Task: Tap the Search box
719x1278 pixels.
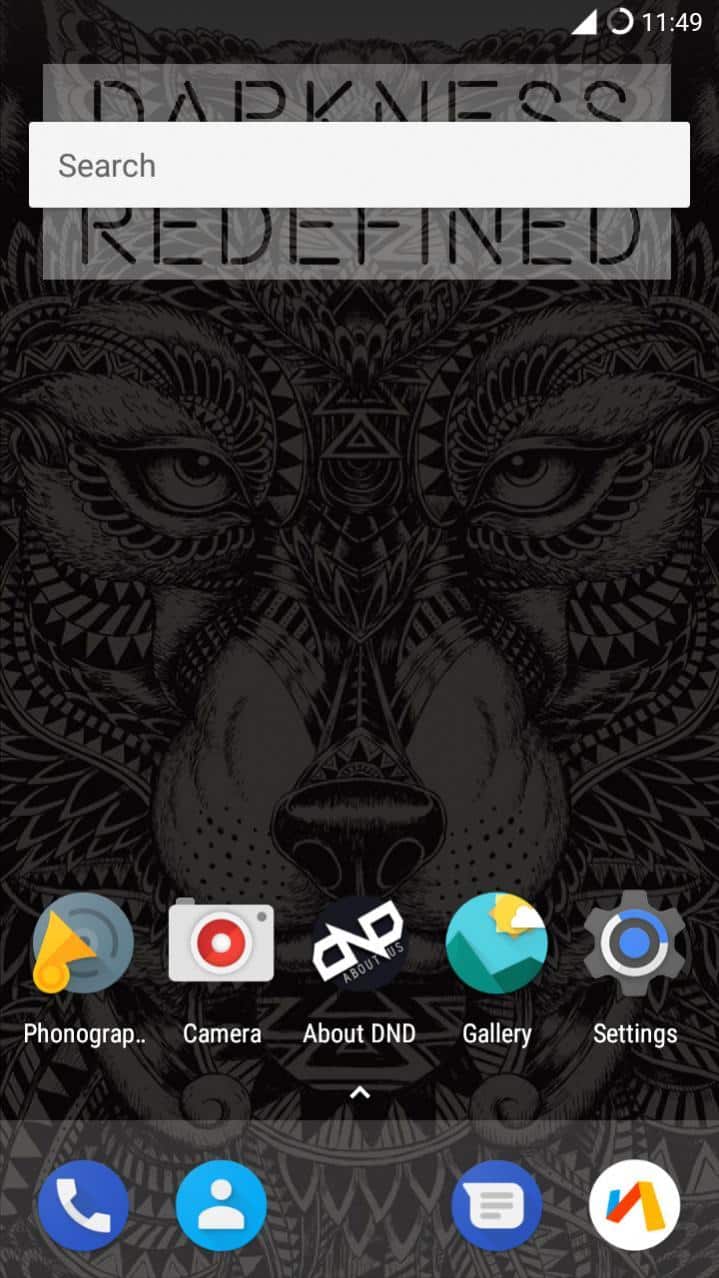Action: click(359, 165)
